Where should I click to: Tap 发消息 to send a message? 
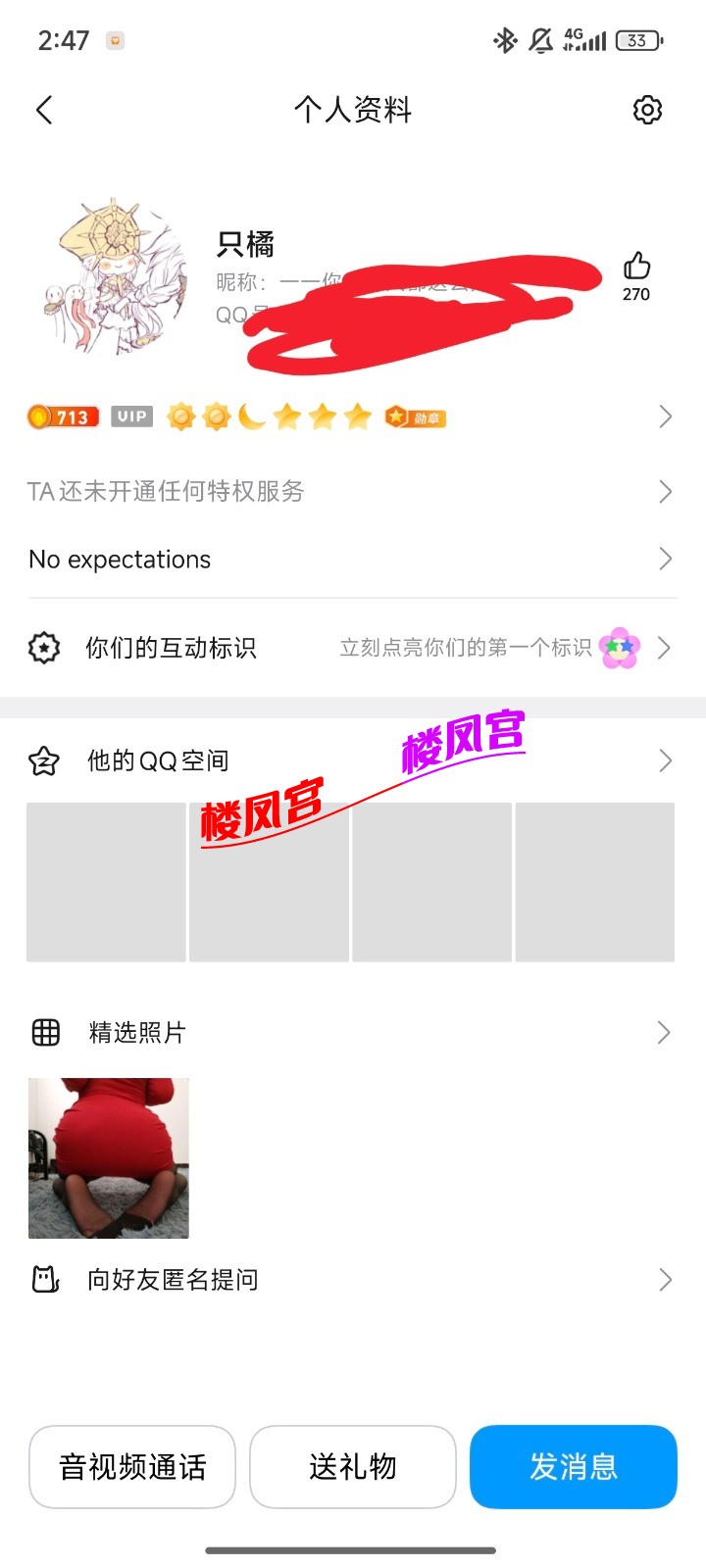574,1467
